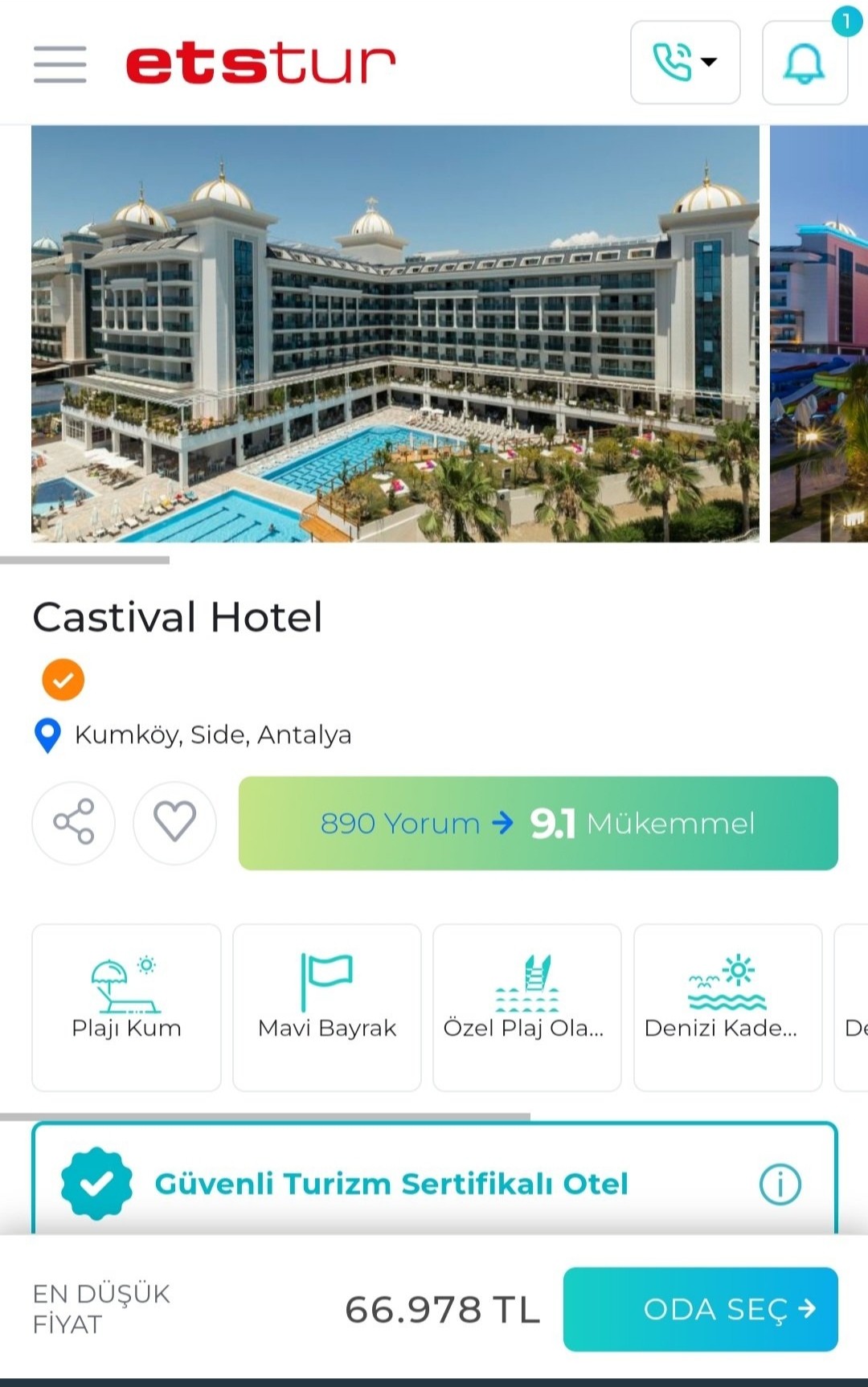Open the Özel Plaj feature card

pos(526,1007)
